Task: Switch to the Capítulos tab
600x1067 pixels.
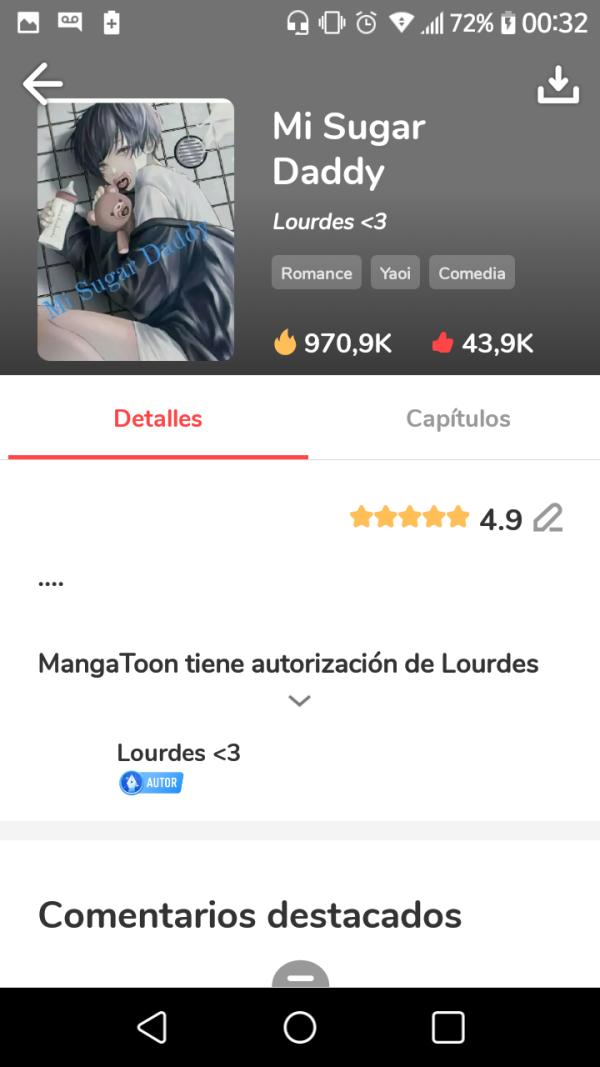Action: click(x=458, y=419)
